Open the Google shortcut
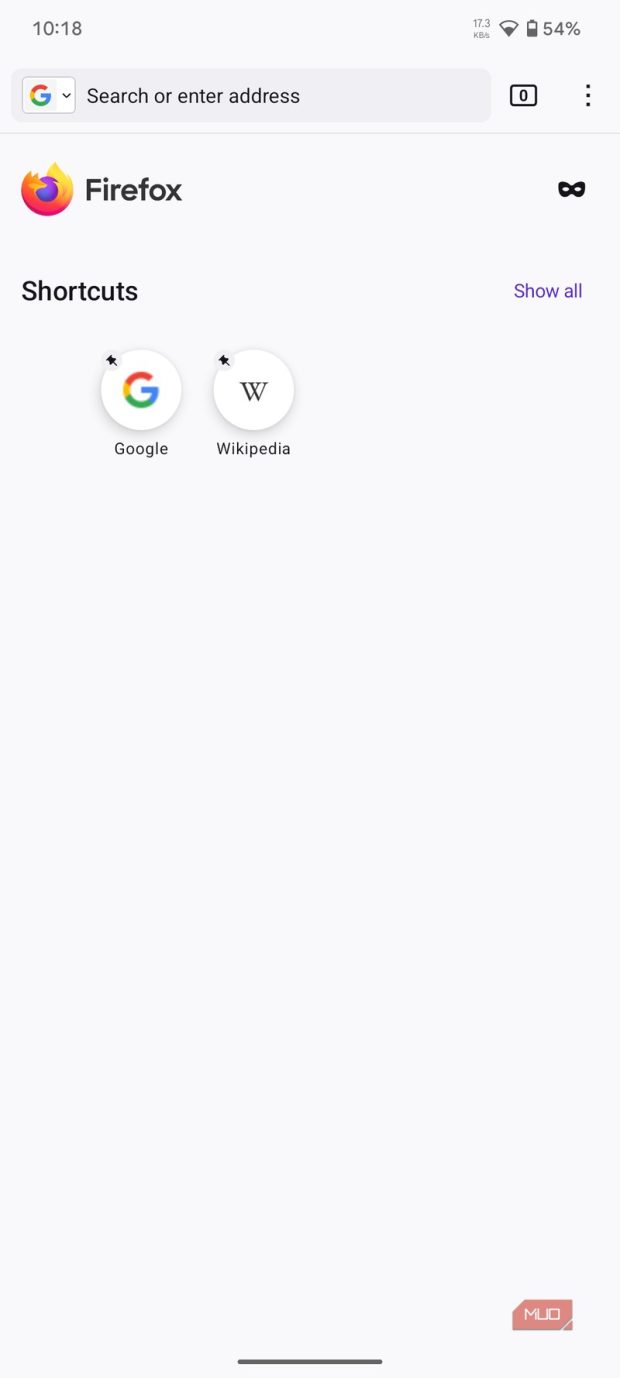 [x=141, y=390]
